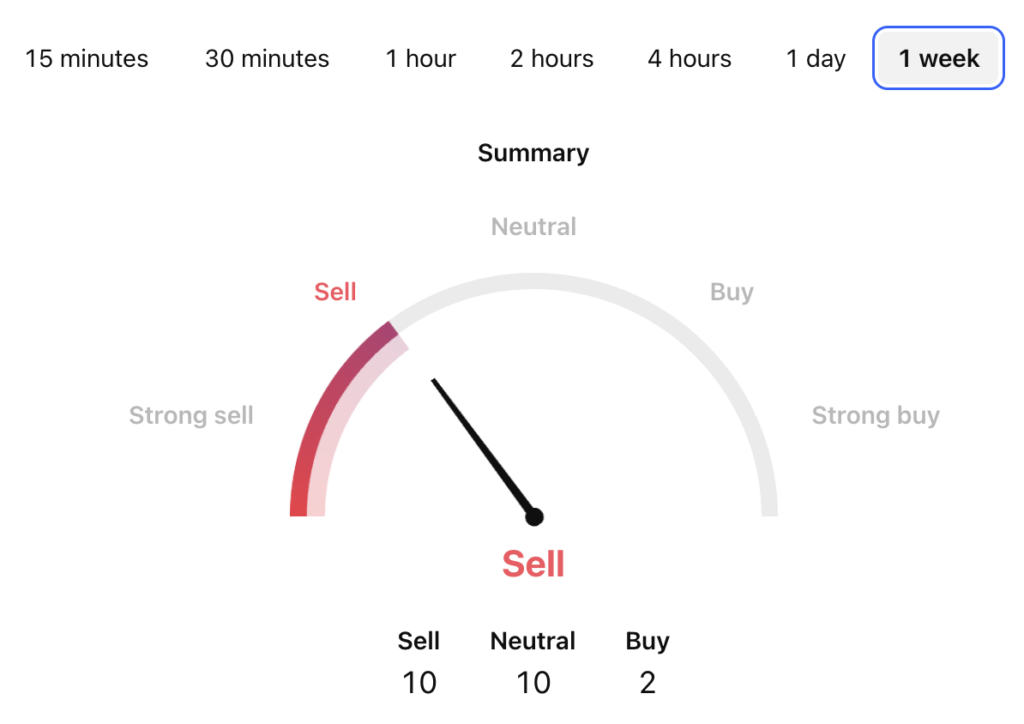The image size is (1024, 724).
Task: Select the 4 hours interval
Action: click(x=689, y=59)
